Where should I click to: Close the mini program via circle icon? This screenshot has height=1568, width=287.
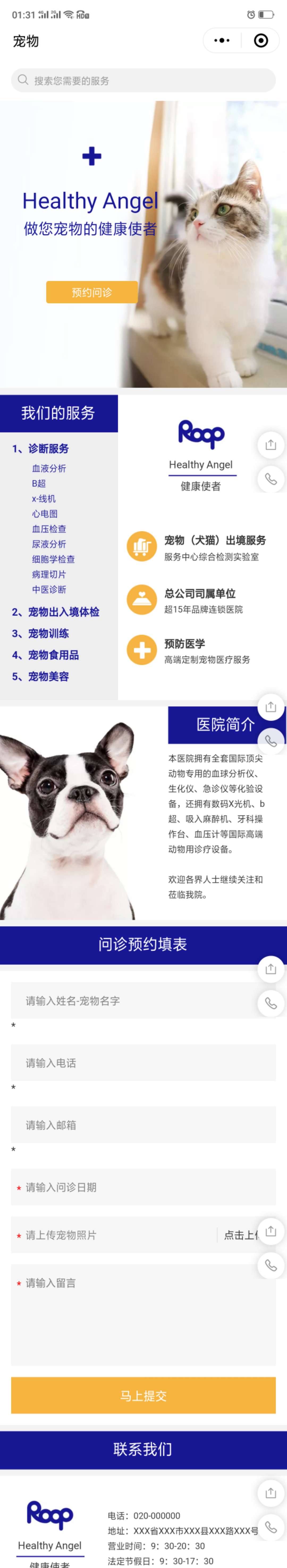(x=261, y=41)
